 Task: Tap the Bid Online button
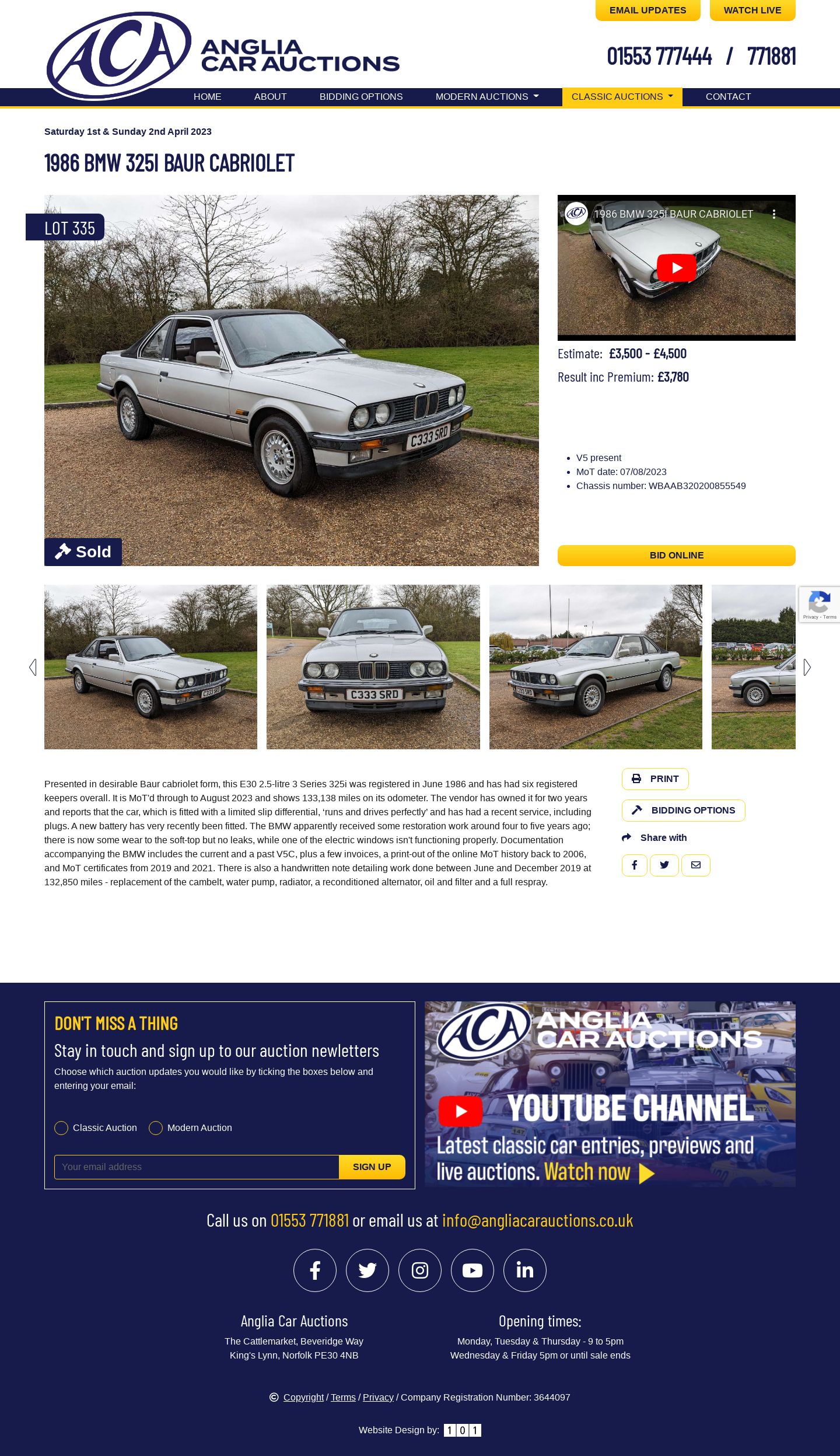coord(676,556)
